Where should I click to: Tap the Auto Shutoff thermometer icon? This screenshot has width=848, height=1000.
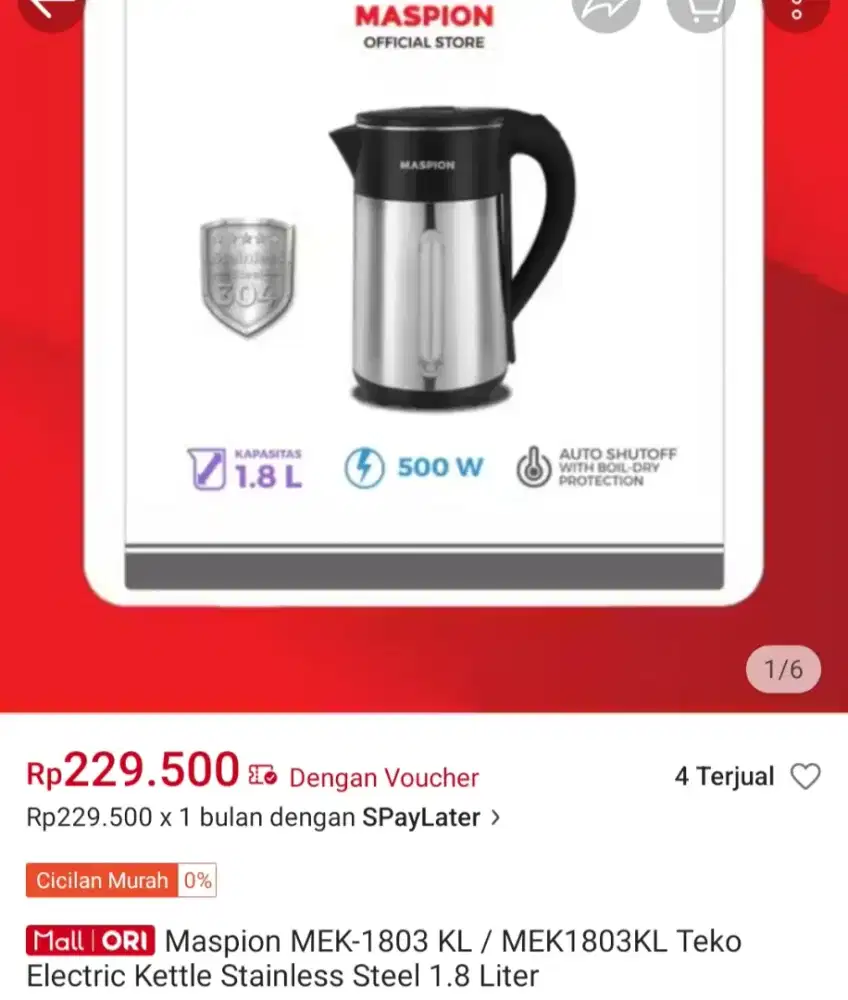coord(532,466)
